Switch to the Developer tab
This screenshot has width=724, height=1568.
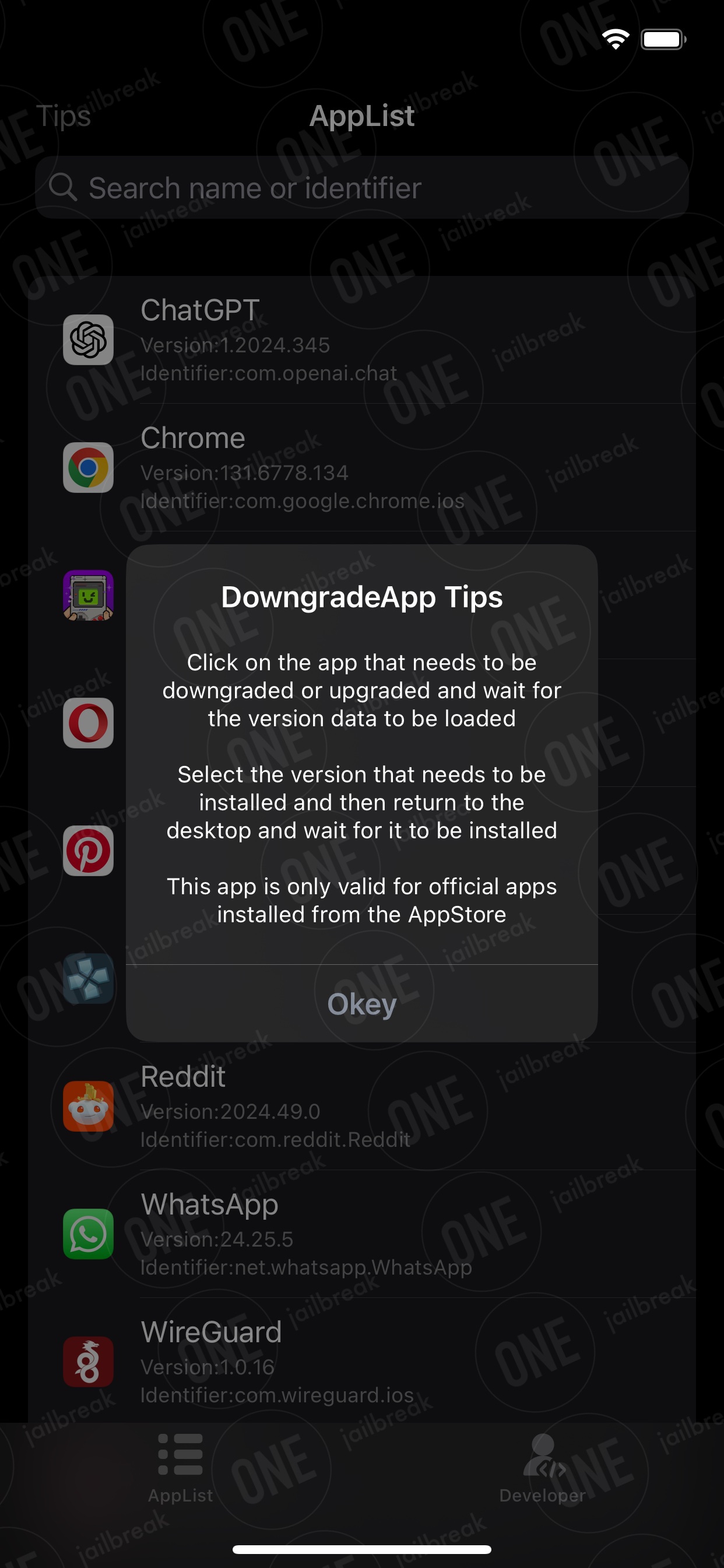[x=542, y=1468]
